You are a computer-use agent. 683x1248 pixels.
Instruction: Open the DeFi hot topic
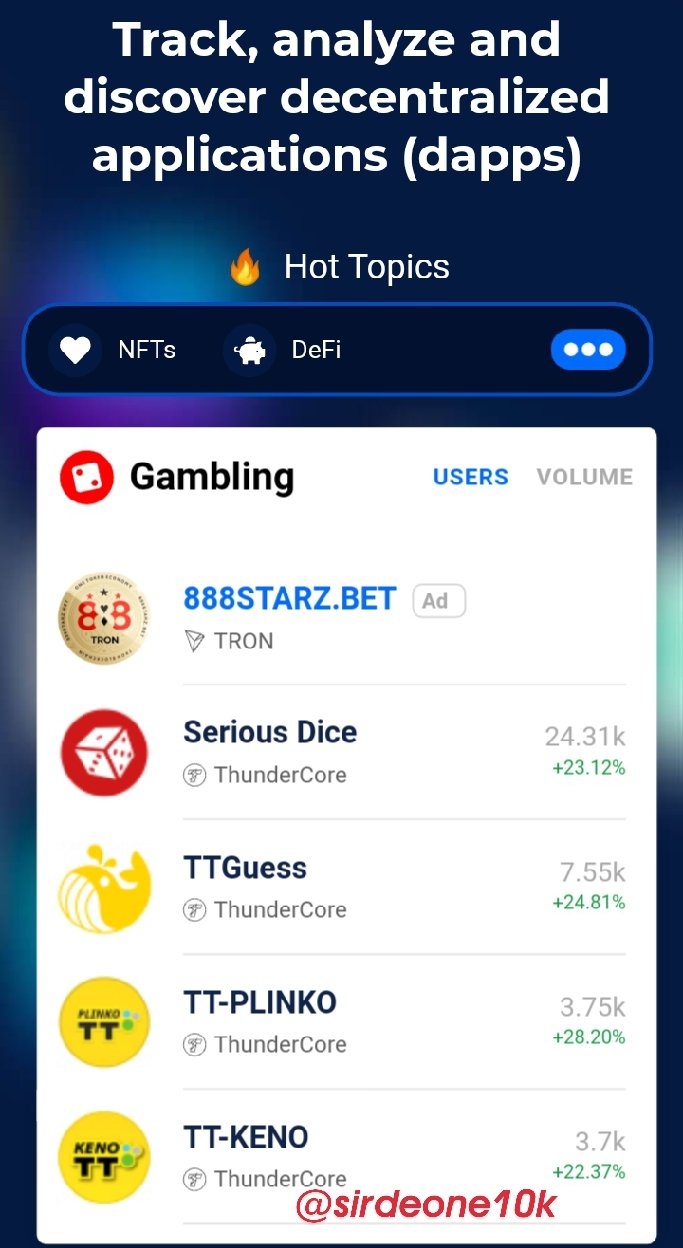(x=283, y=350)
